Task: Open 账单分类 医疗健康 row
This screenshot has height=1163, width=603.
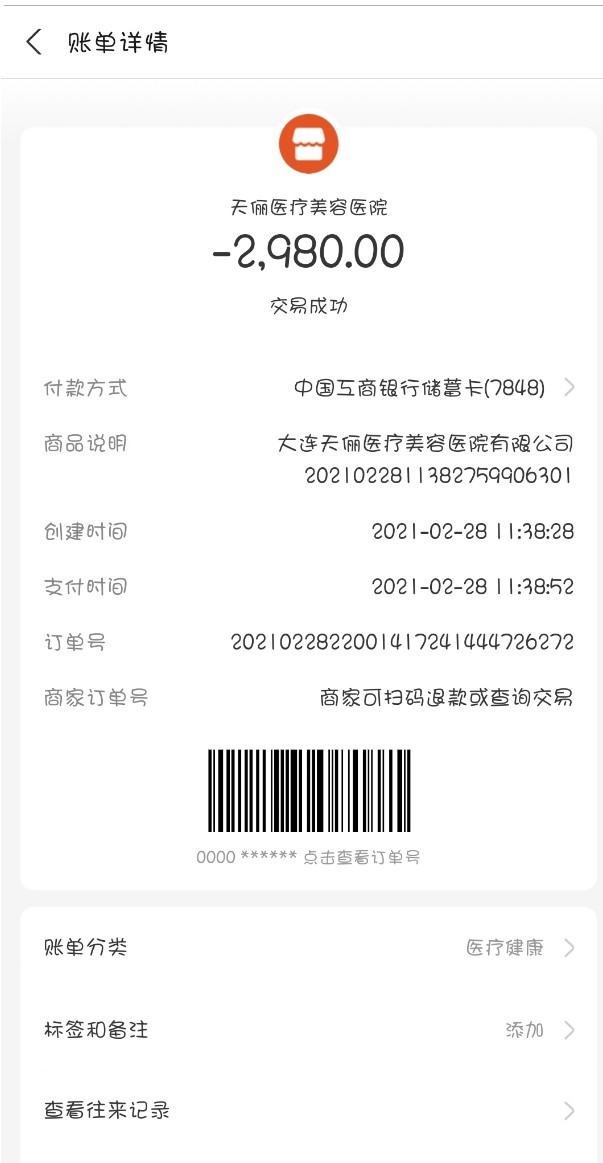Action: coord(309,948)
